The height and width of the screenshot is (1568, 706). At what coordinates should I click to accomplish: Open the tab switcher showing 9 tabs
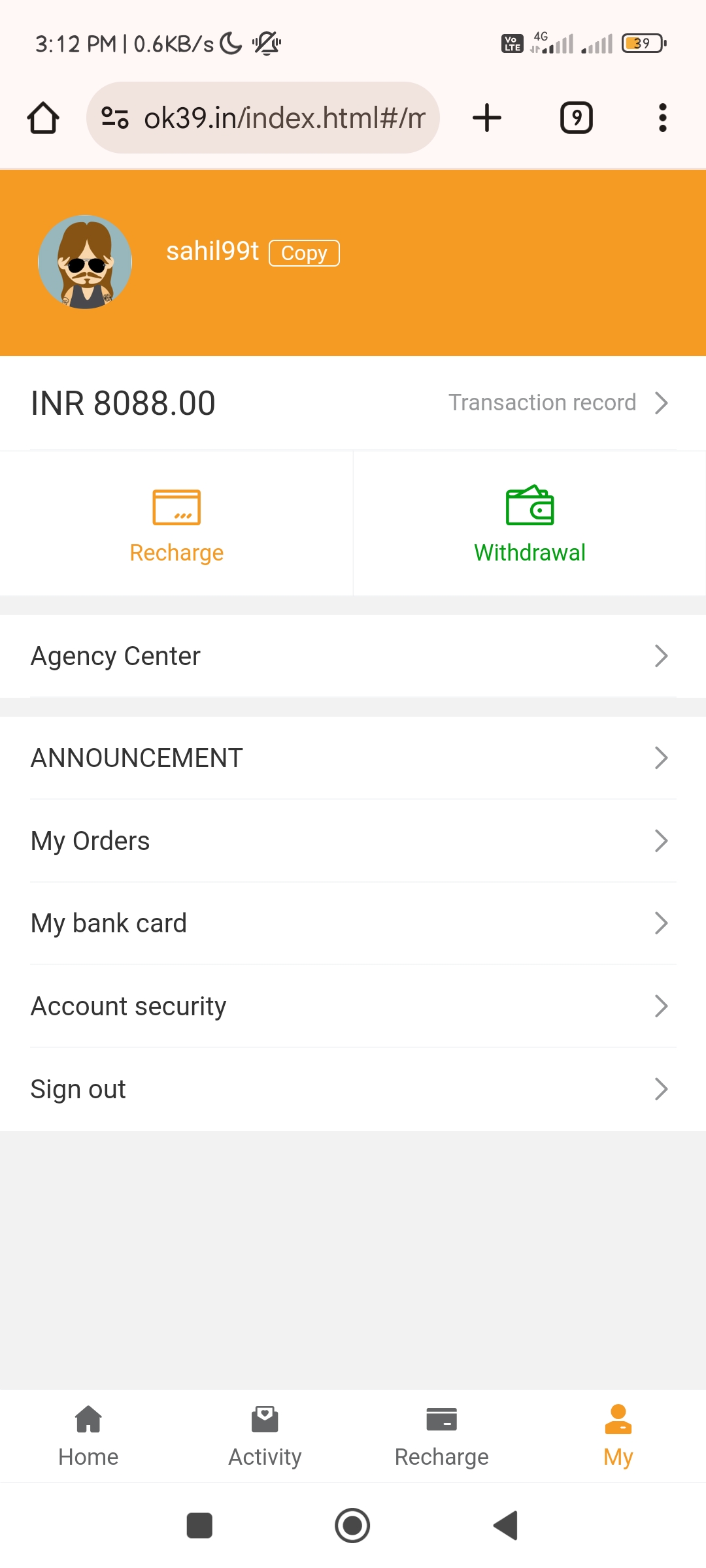[x=576, y=118]
